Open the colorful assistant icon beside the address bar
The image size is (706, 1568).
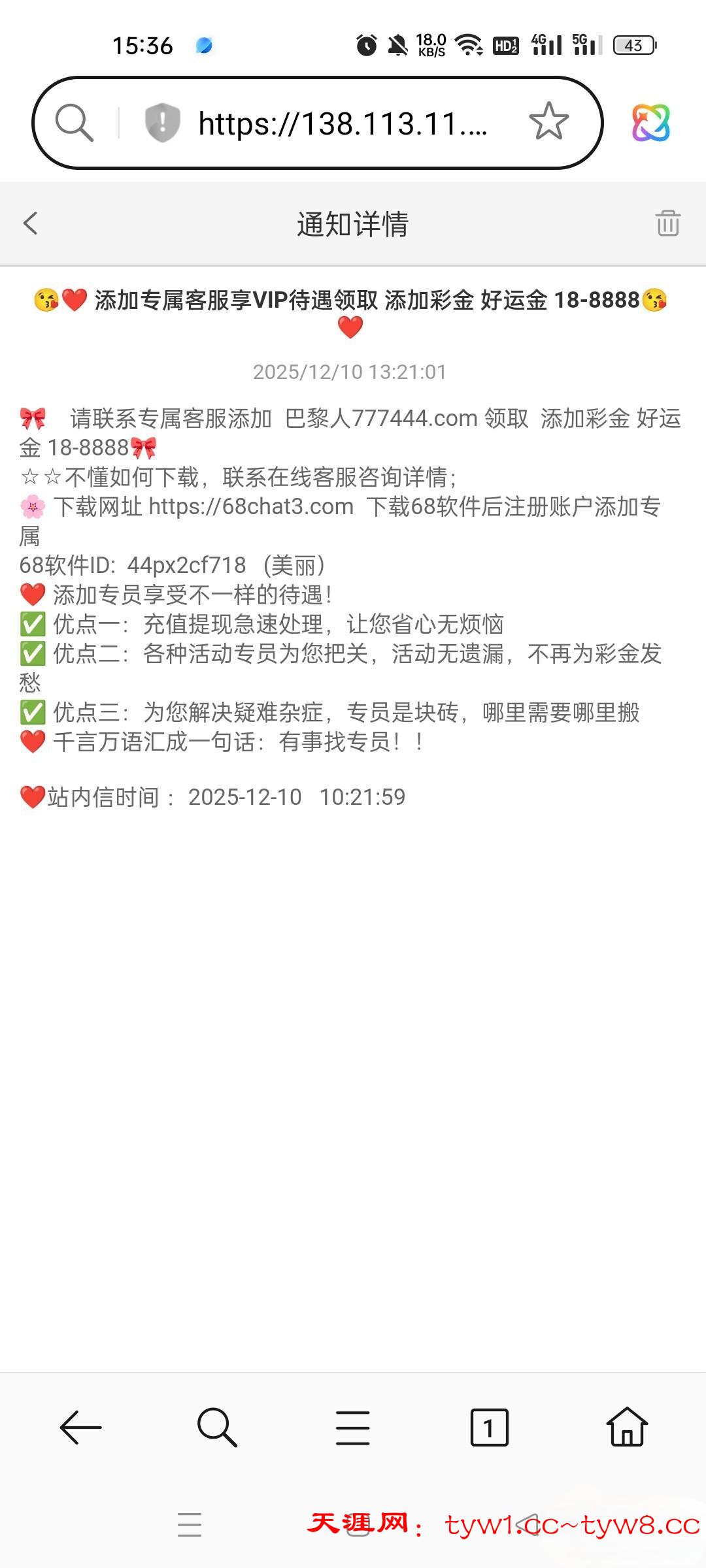pos(650,123)
